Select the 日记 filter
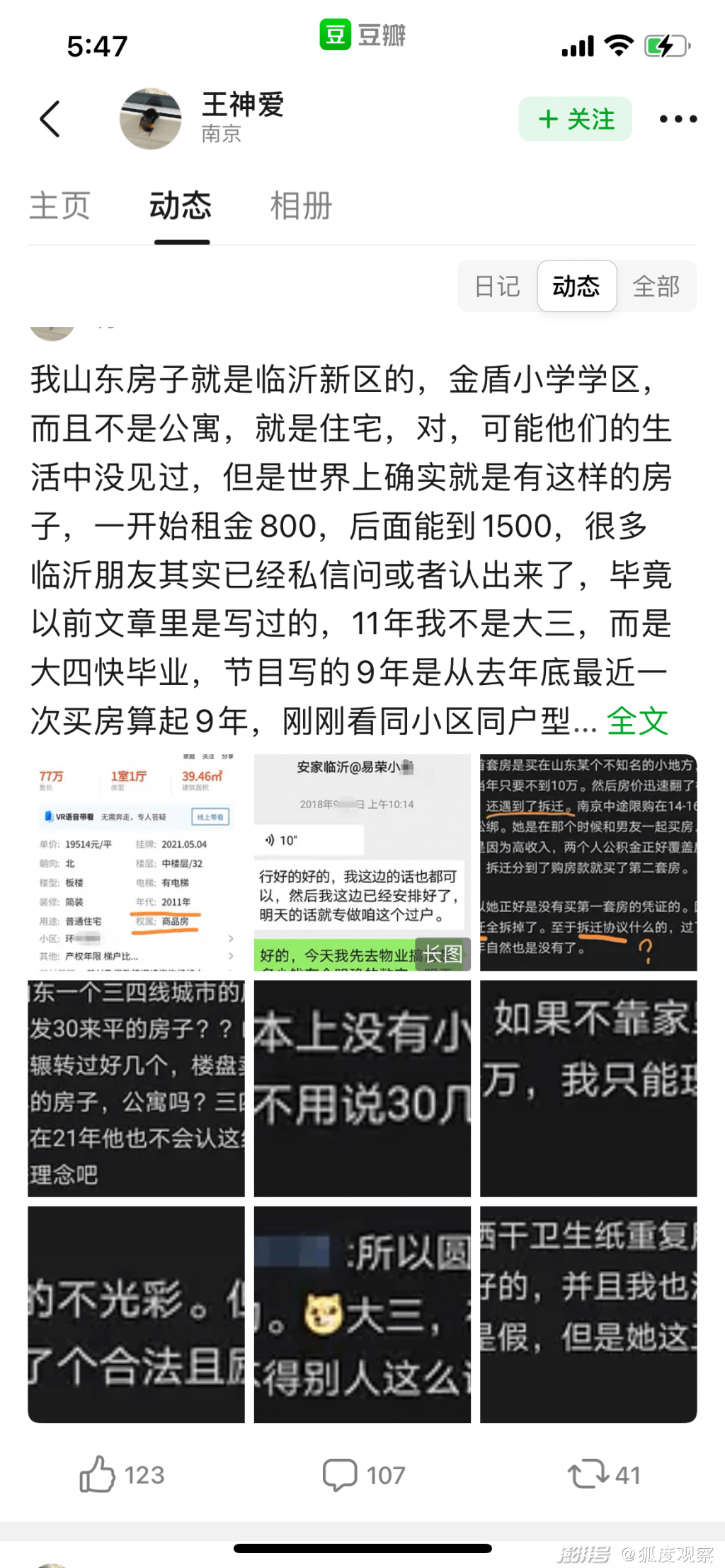The height and width of the screenshot is (1568, 725). pyautogui.click(x=497, y=287)
